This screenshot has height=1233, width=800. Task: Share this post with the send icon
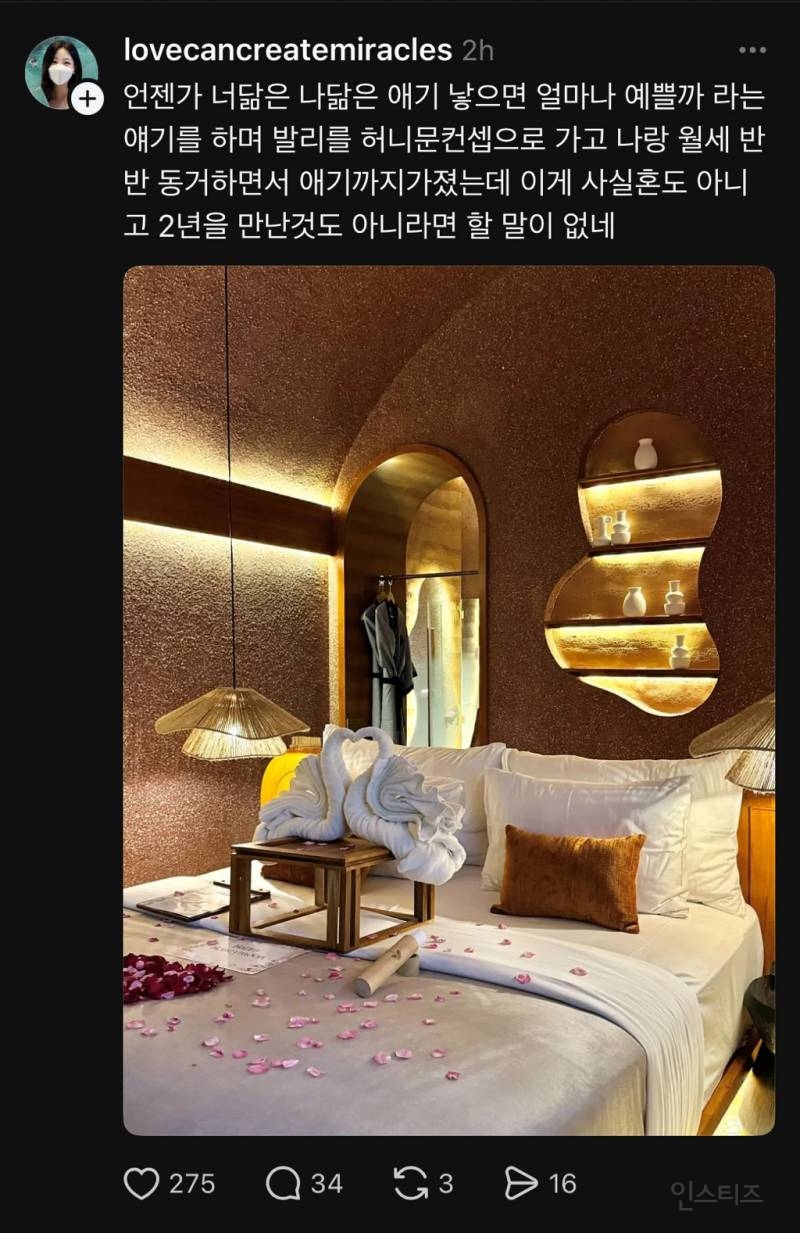click(521, 1184)
